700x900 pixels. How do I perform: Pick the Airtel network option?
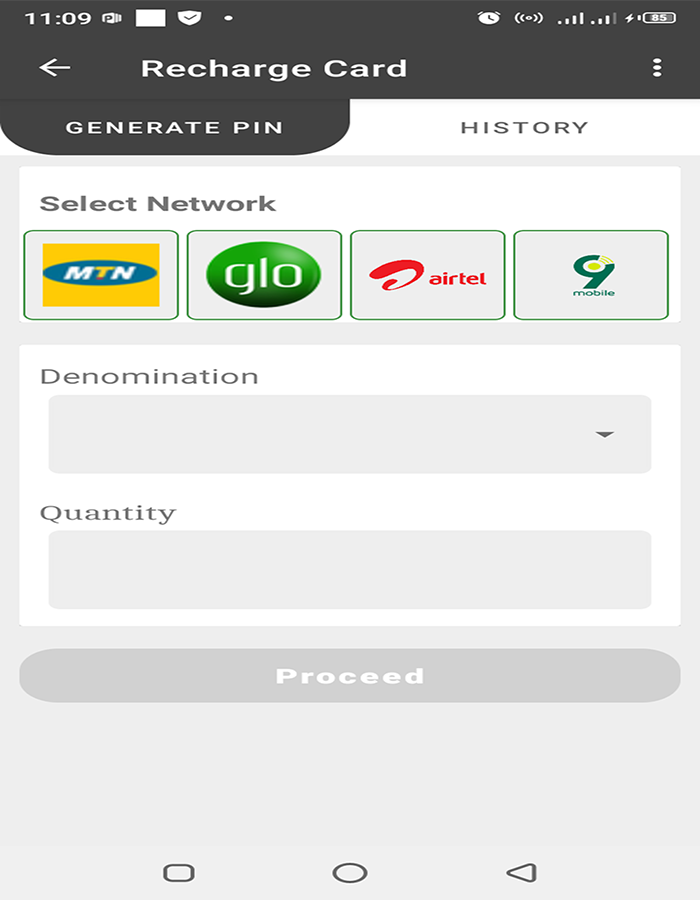[x=427, y=275]
